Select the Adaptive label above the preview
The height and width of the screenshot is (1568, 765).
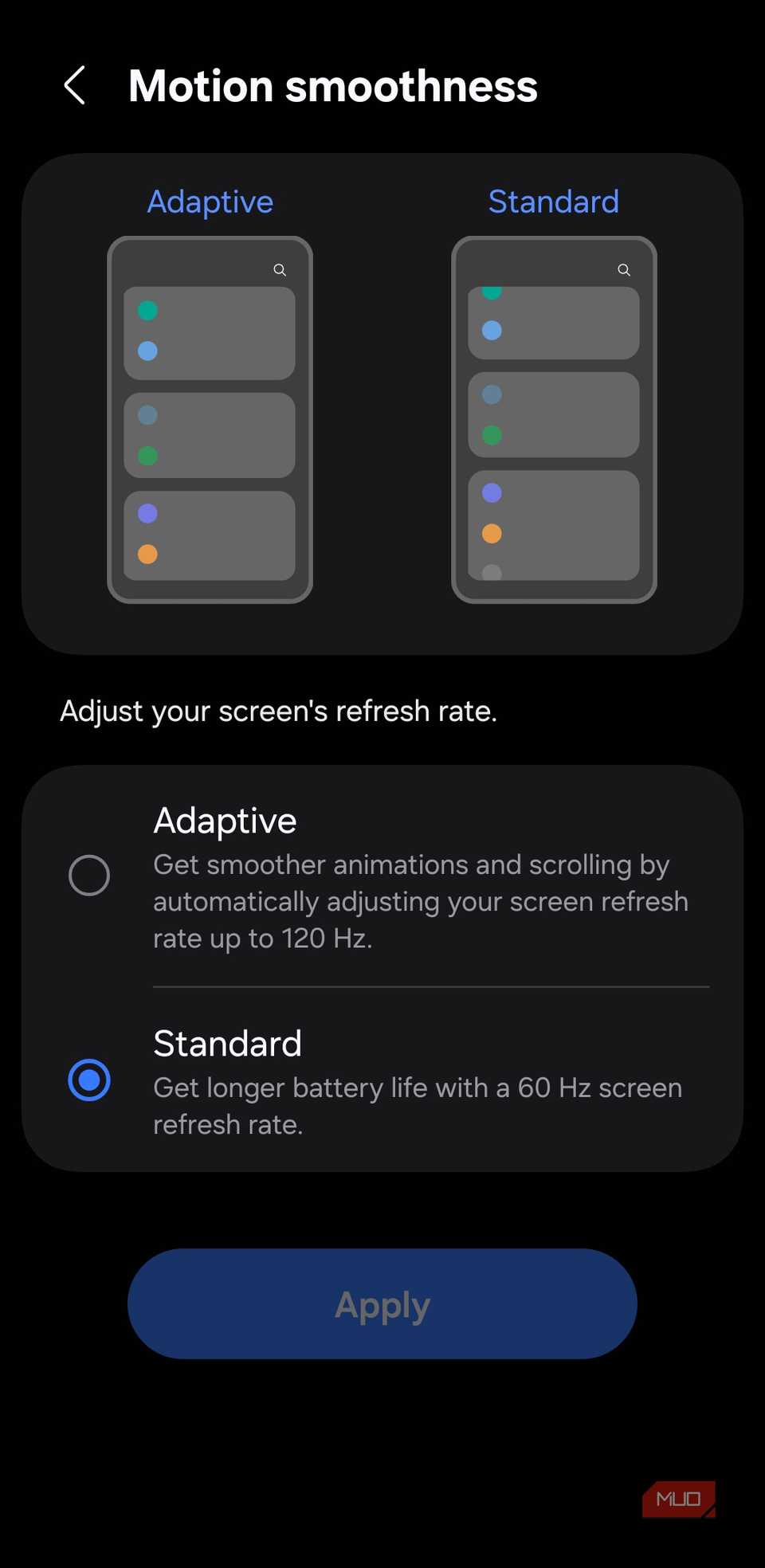pyautogui.click(x=210, y=202)
